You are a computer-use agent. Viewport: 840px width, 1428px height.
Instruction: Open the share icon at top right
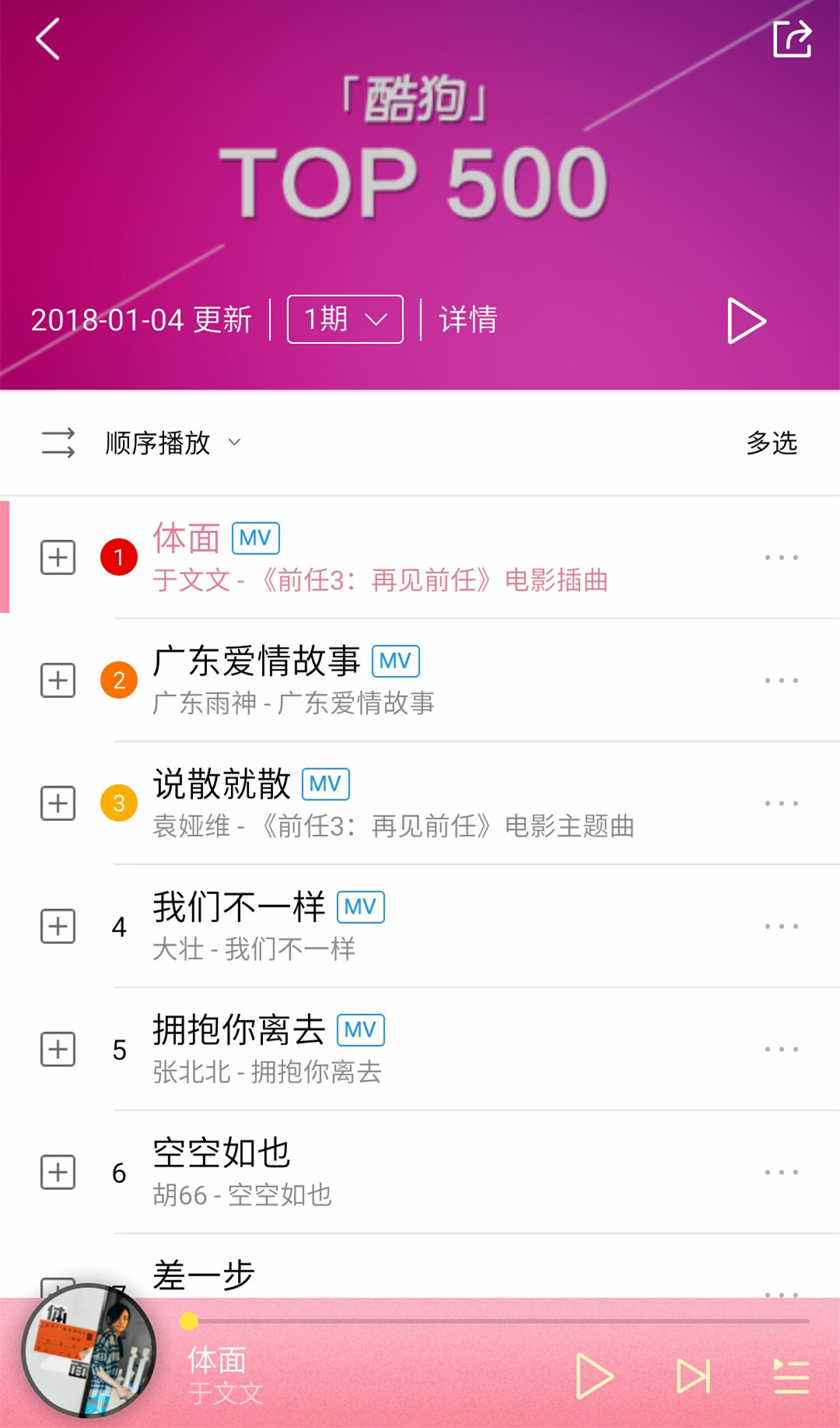tap(793, 40)
